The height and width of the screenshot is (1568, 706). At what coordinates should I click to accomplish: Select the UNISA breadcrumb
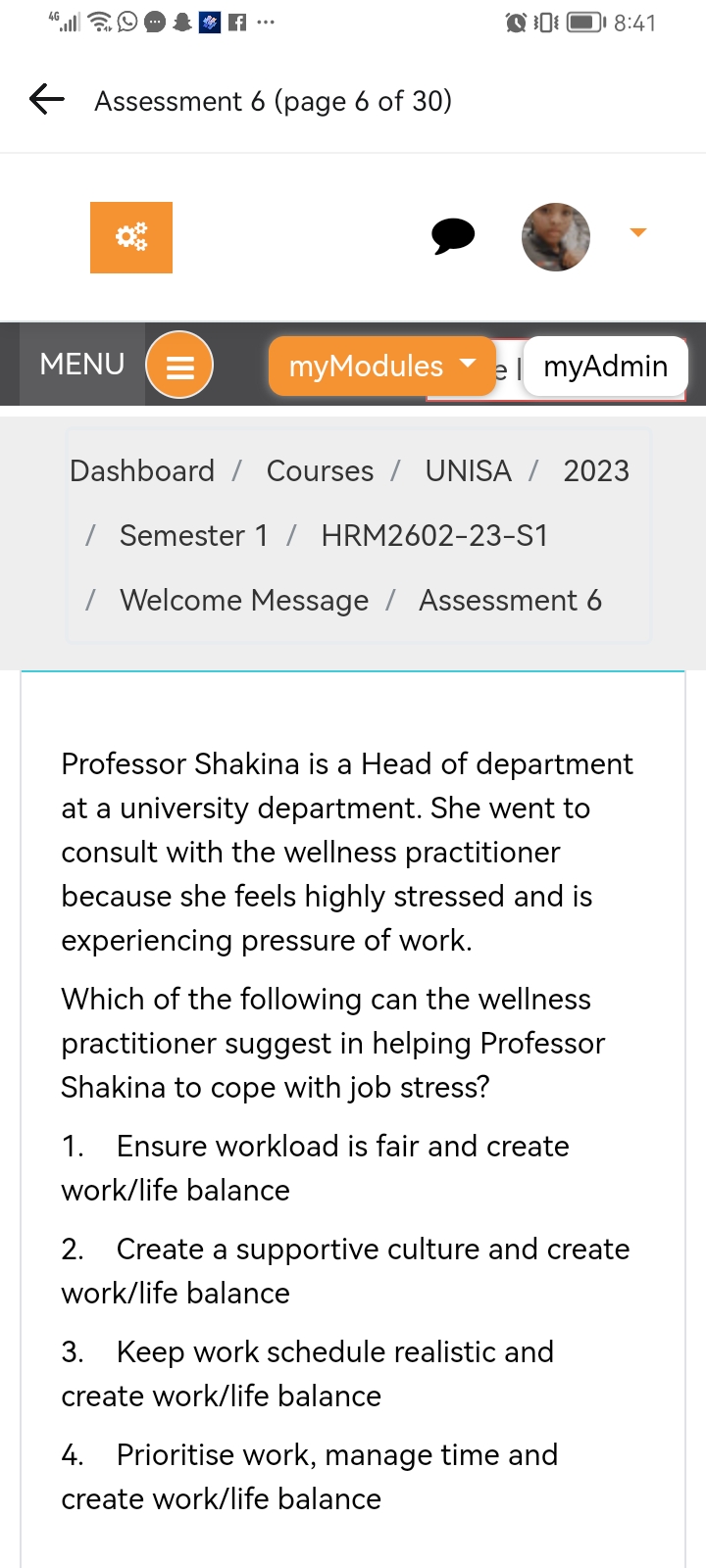click(x=468, y=471)
